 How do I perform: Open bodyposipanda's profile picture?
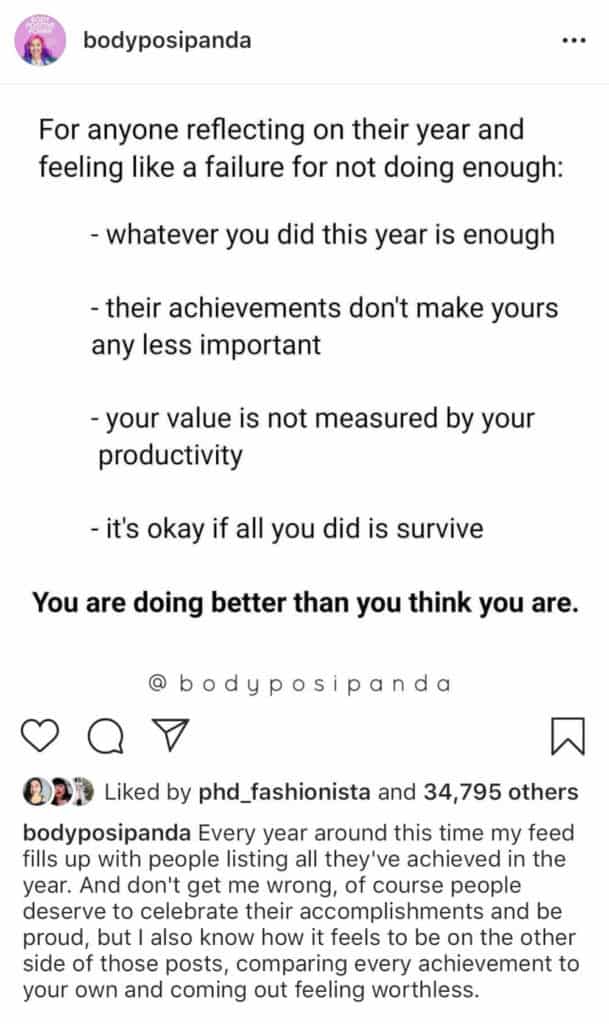[40, 40]
